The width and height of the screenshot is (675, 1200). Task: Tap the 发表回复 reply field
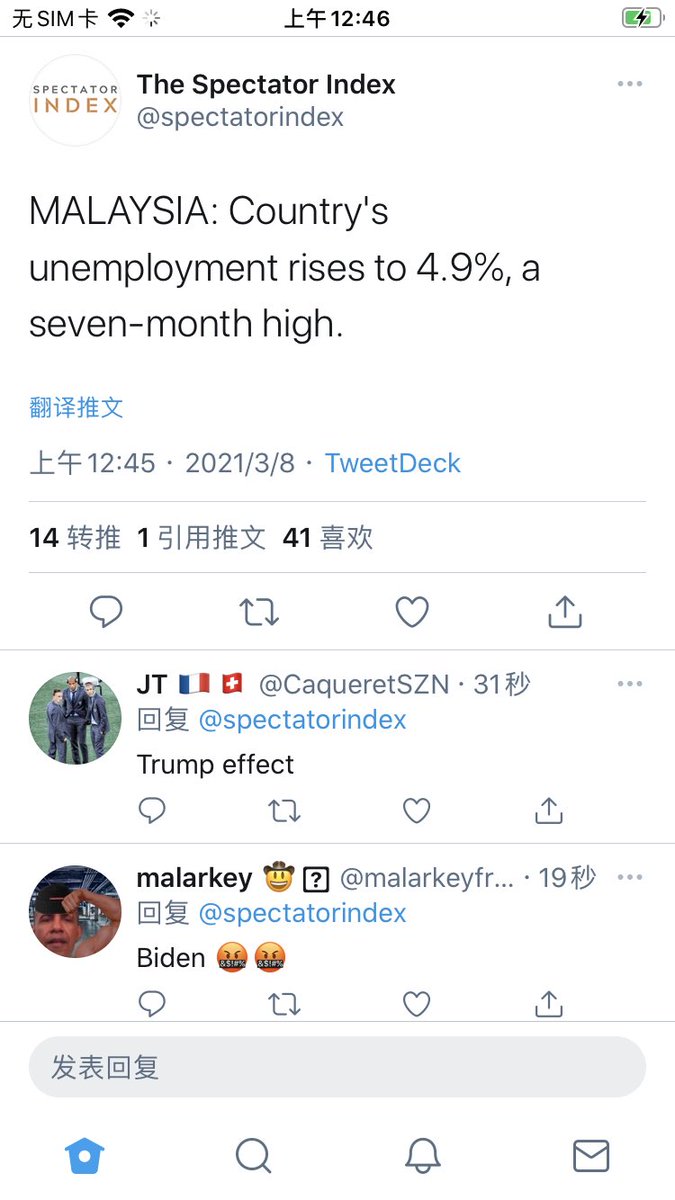point(337,1067)
